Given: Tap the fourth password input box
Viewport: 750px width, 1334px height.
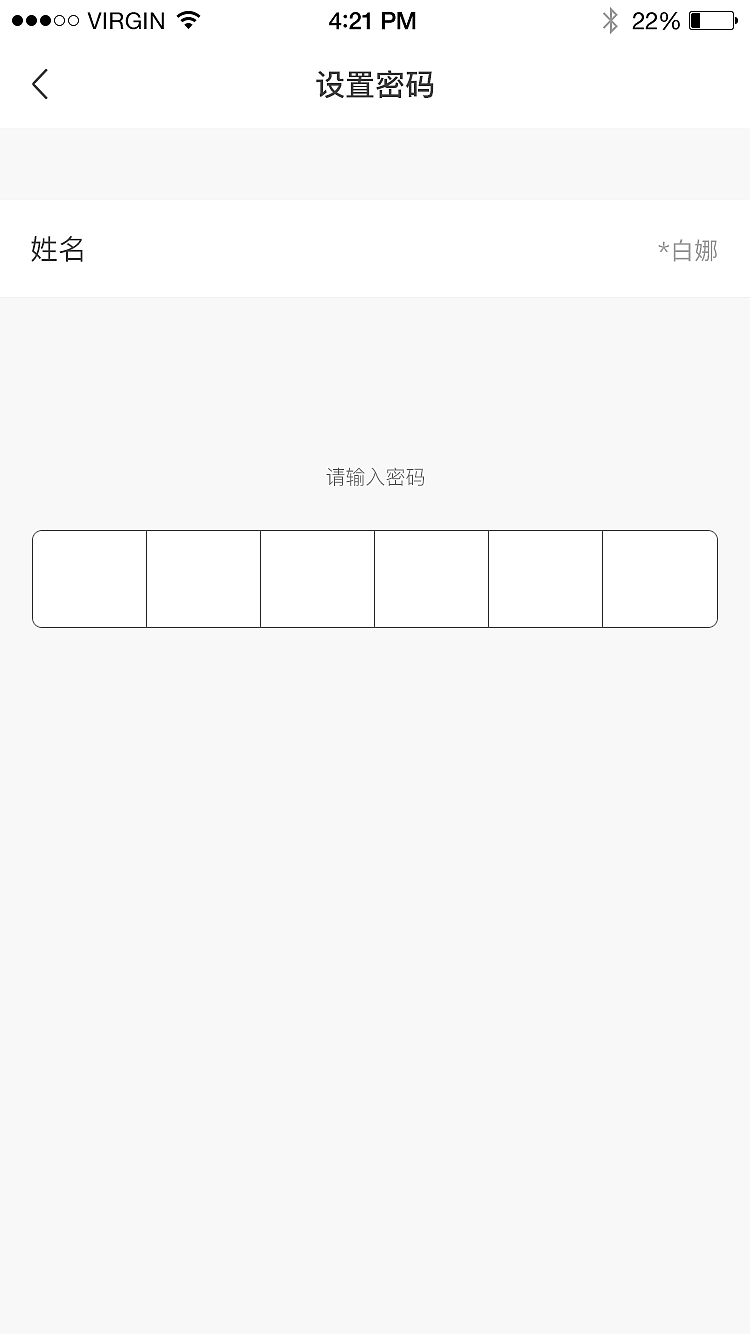Looking at the screenshot, I should click(431, 579).
